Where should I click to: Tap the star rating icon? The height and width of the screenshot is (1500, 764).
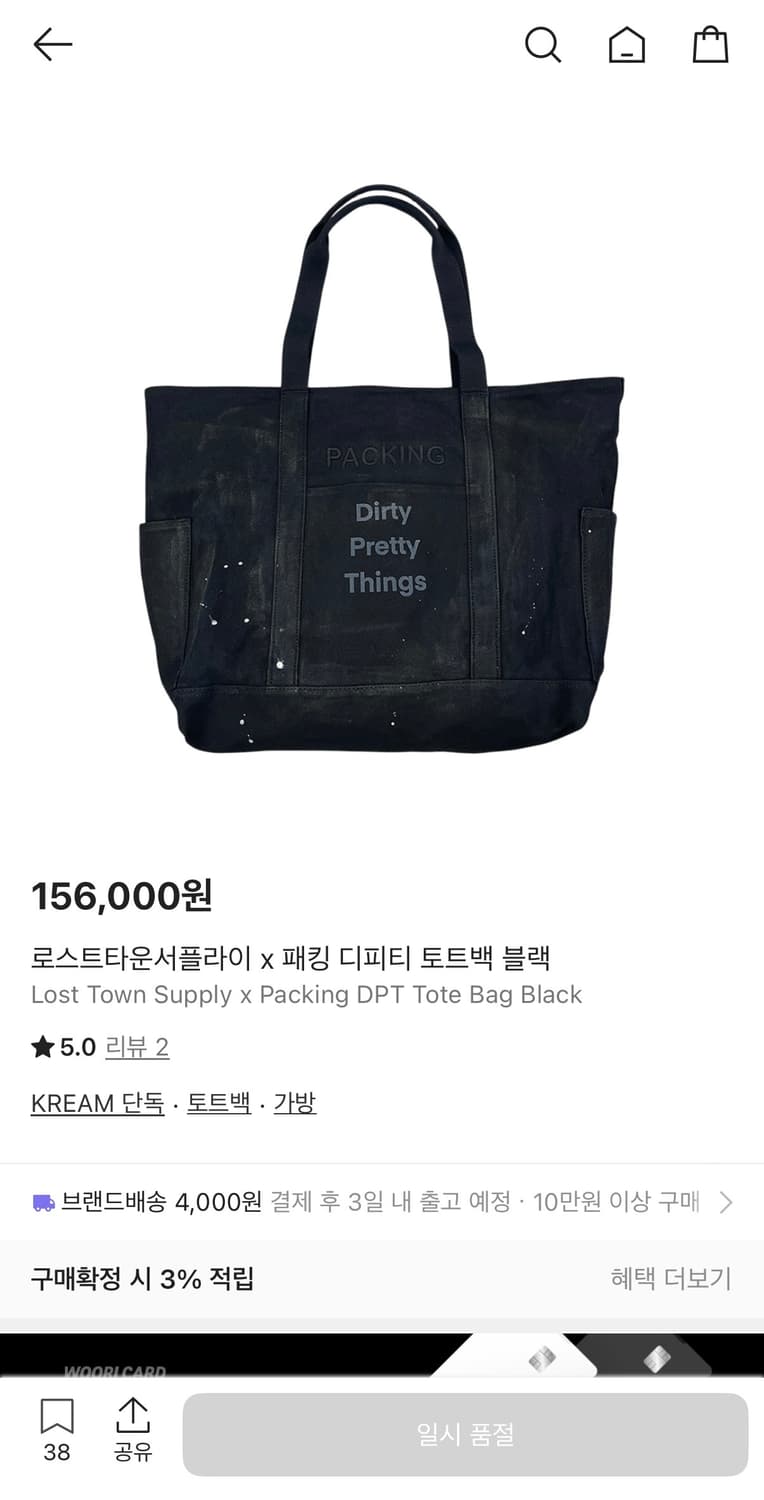[x=42, y=1046]
